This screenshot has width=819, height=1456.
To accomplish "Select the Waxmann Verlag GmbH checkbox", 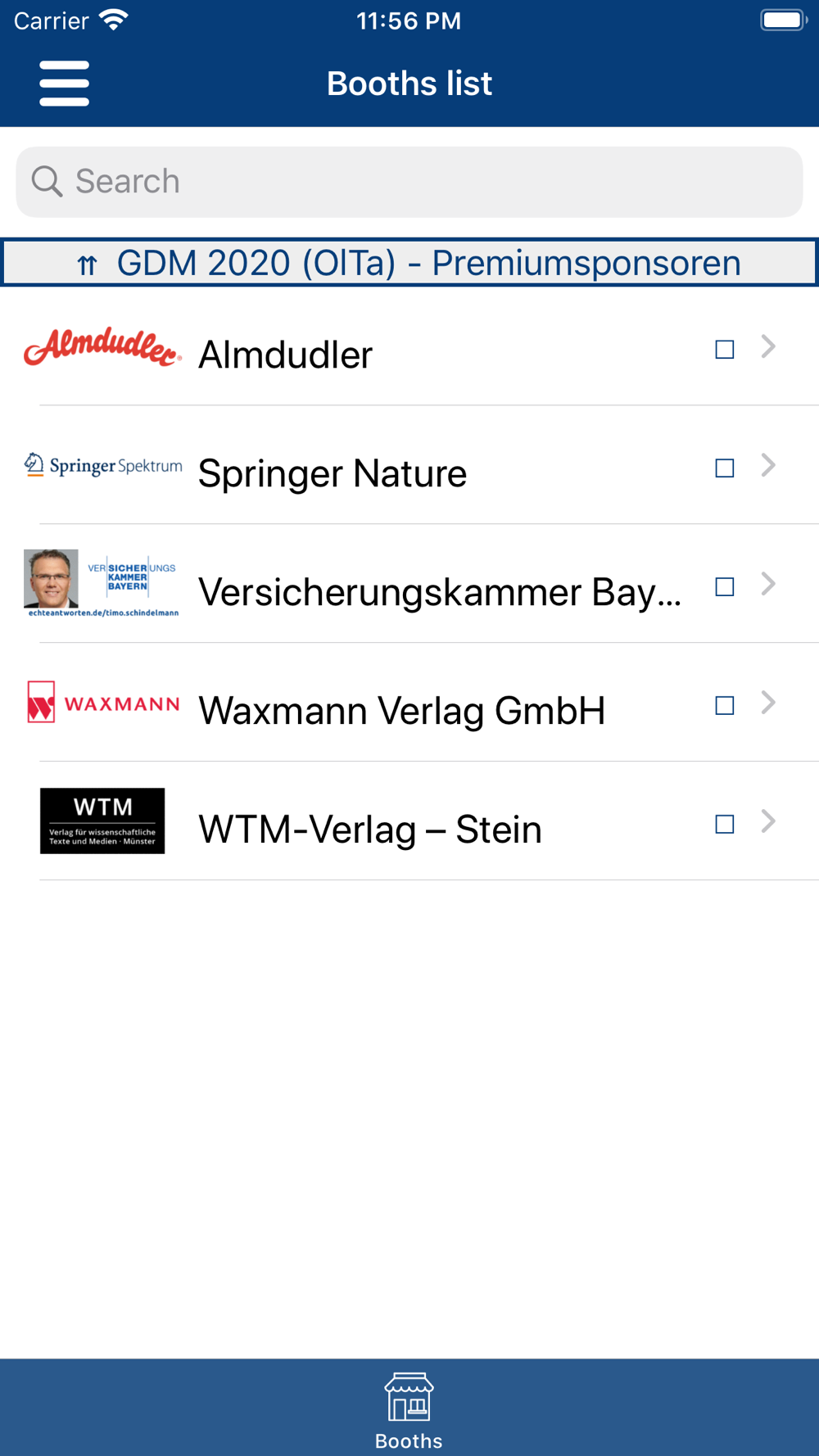I will coord(724,706).
